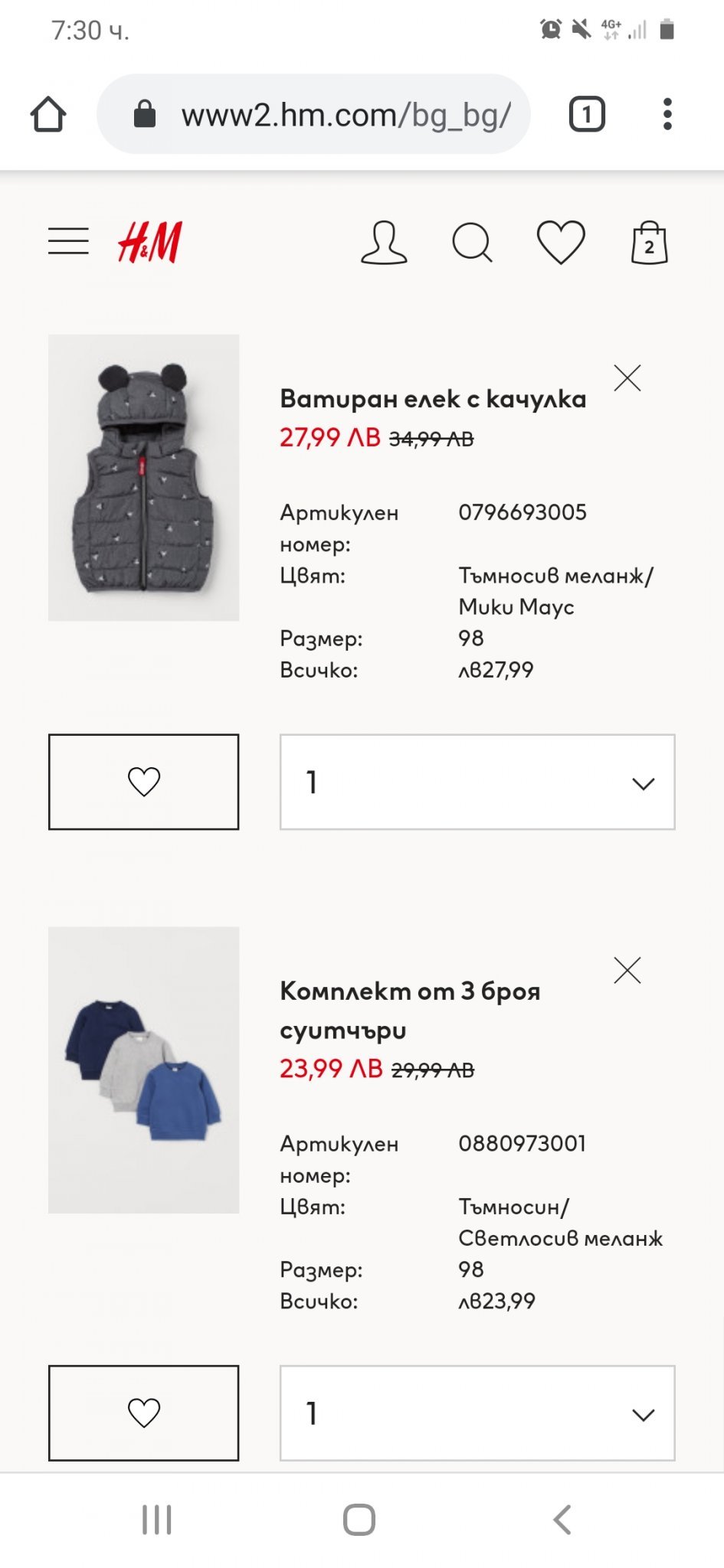Viewport: 724px width, 1568px height.
Task: Open the three sweatshirts product image
Action: point(143,1070)
